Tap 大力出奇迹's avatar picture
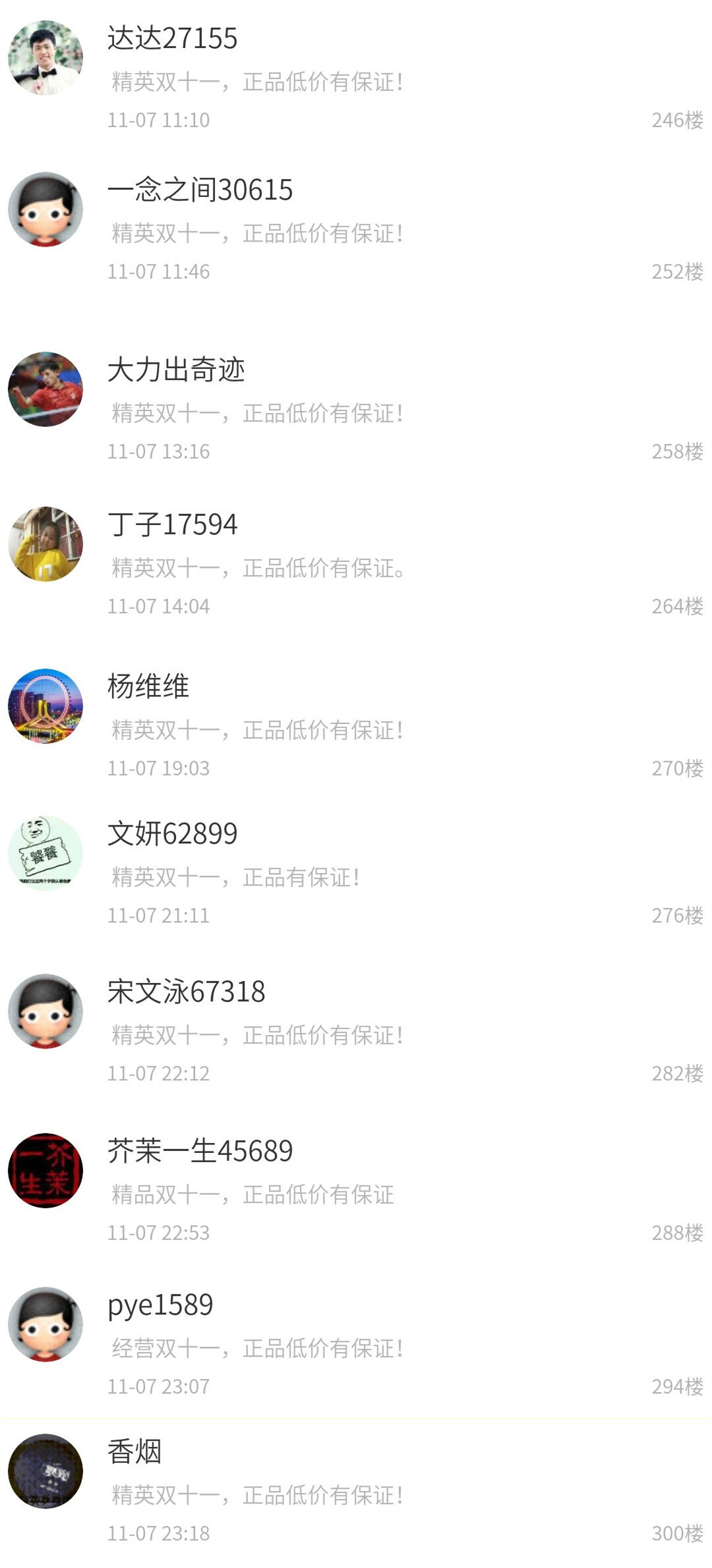This screenshot has width=712, height=1568. pos(45,389)
